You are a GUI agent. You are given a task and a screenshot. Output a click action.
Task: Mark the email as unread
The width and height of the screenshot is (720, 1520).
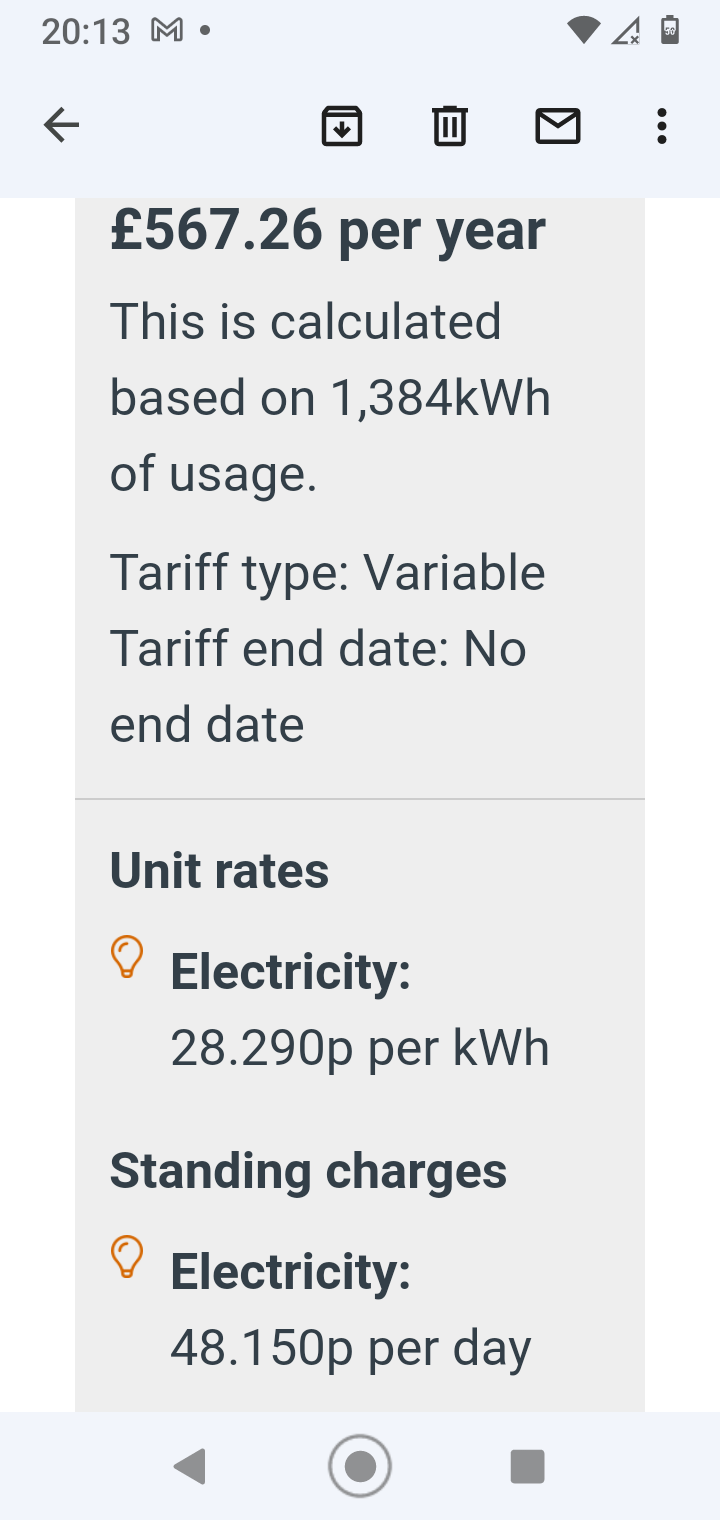click(557, 126)
